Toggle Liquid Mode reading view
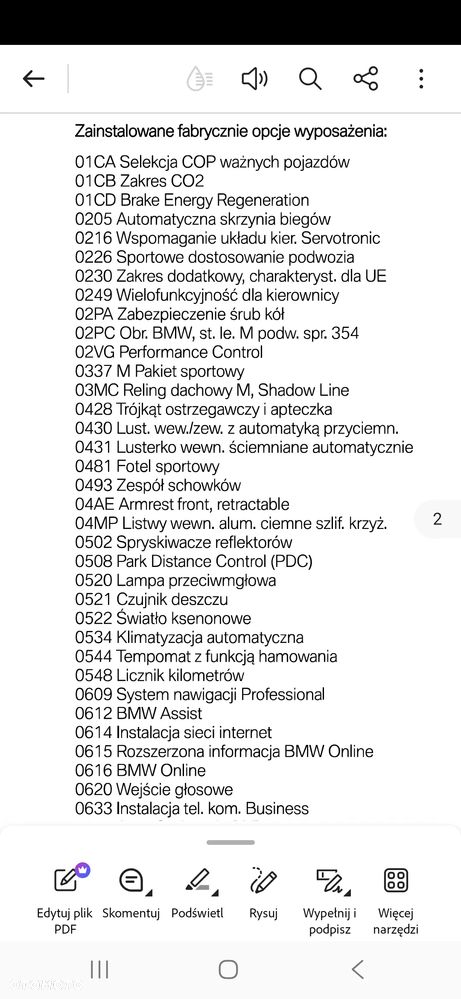 coord(199,79)
